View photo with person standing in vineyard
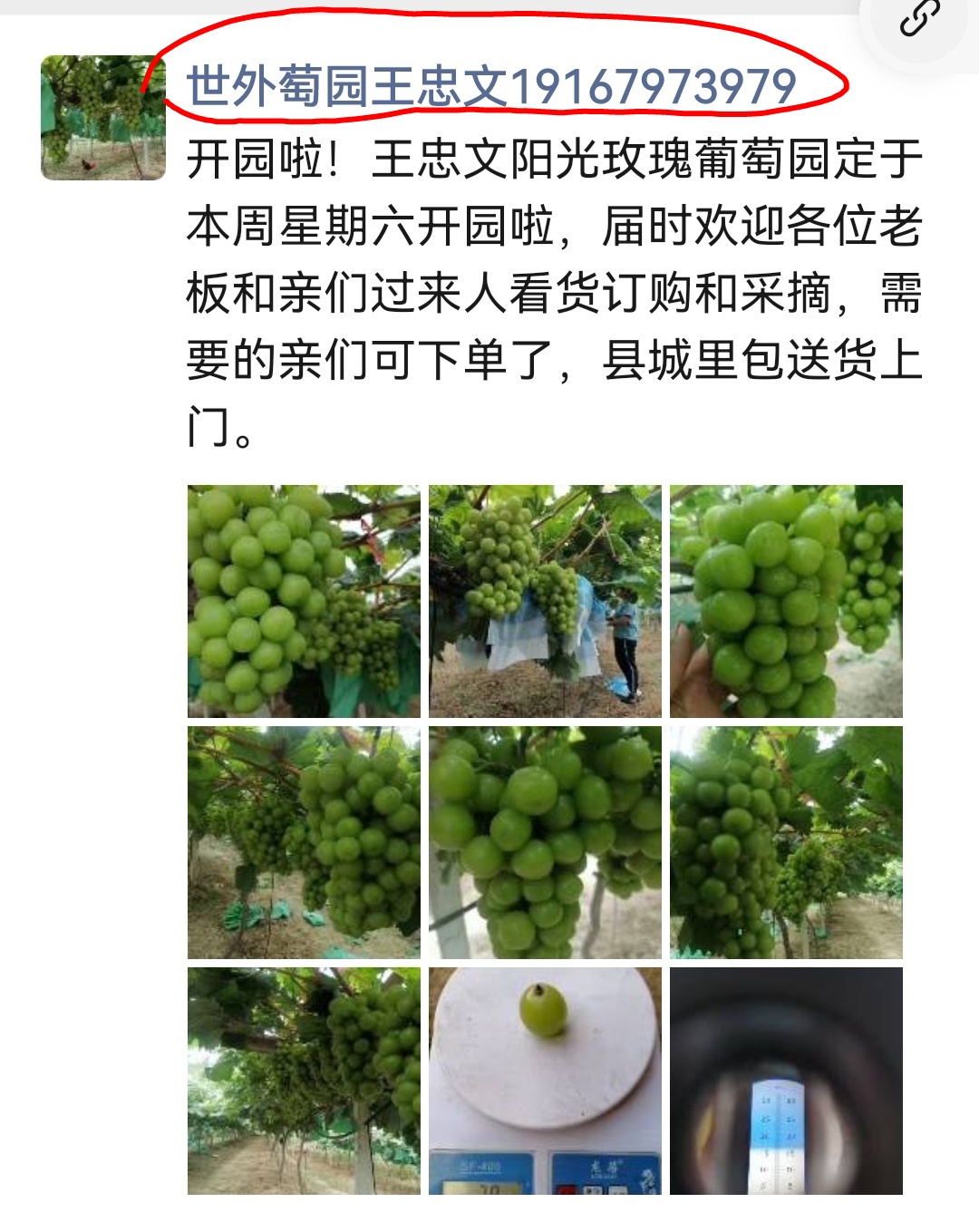This screenshot has height=1232, width=979. 545,601
